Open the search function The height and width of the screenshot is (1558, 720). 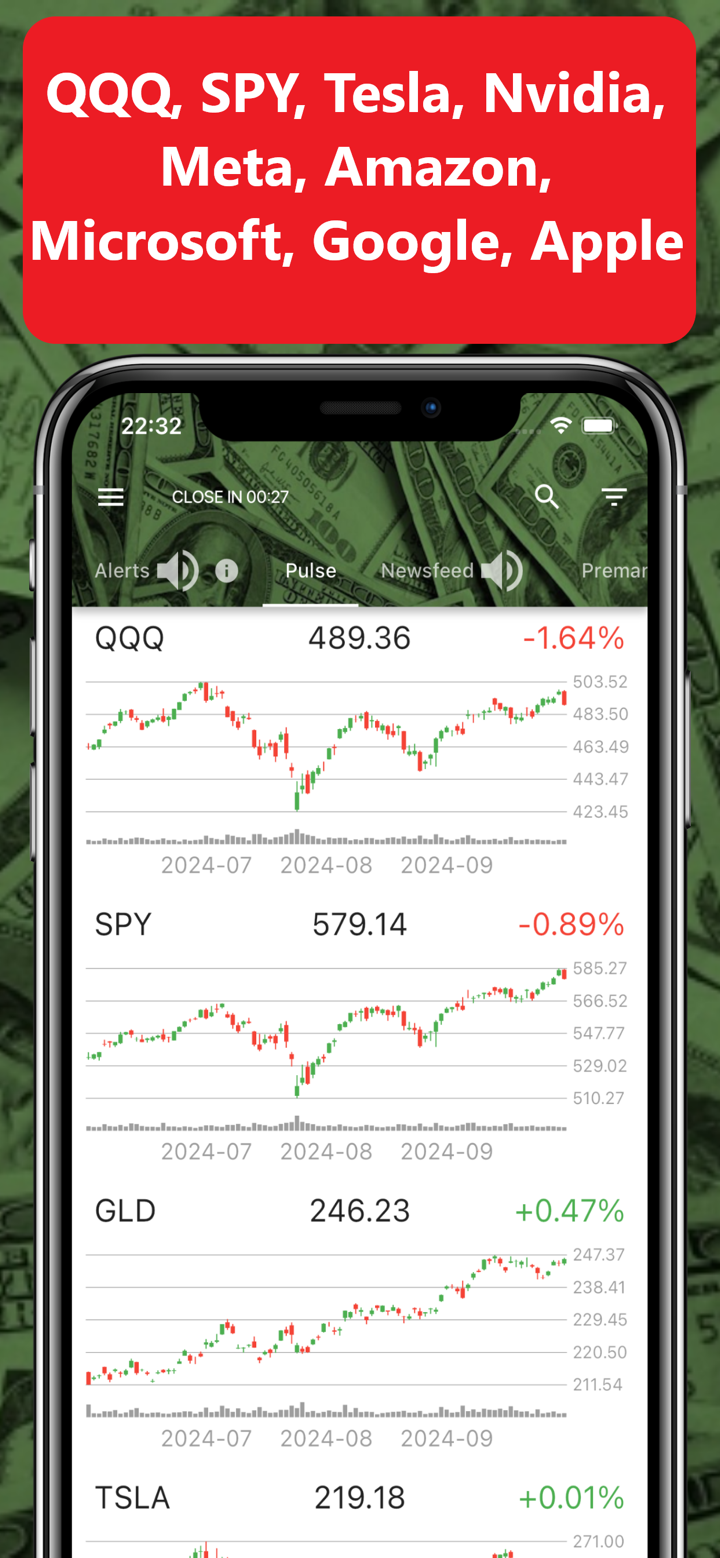pos(546,496)
